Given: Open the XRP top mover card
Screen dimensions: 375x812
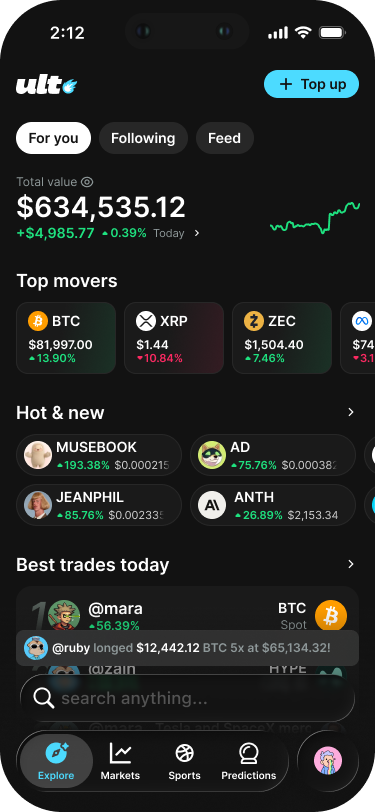Looking at the screenshot, I should tap(174, 338).
